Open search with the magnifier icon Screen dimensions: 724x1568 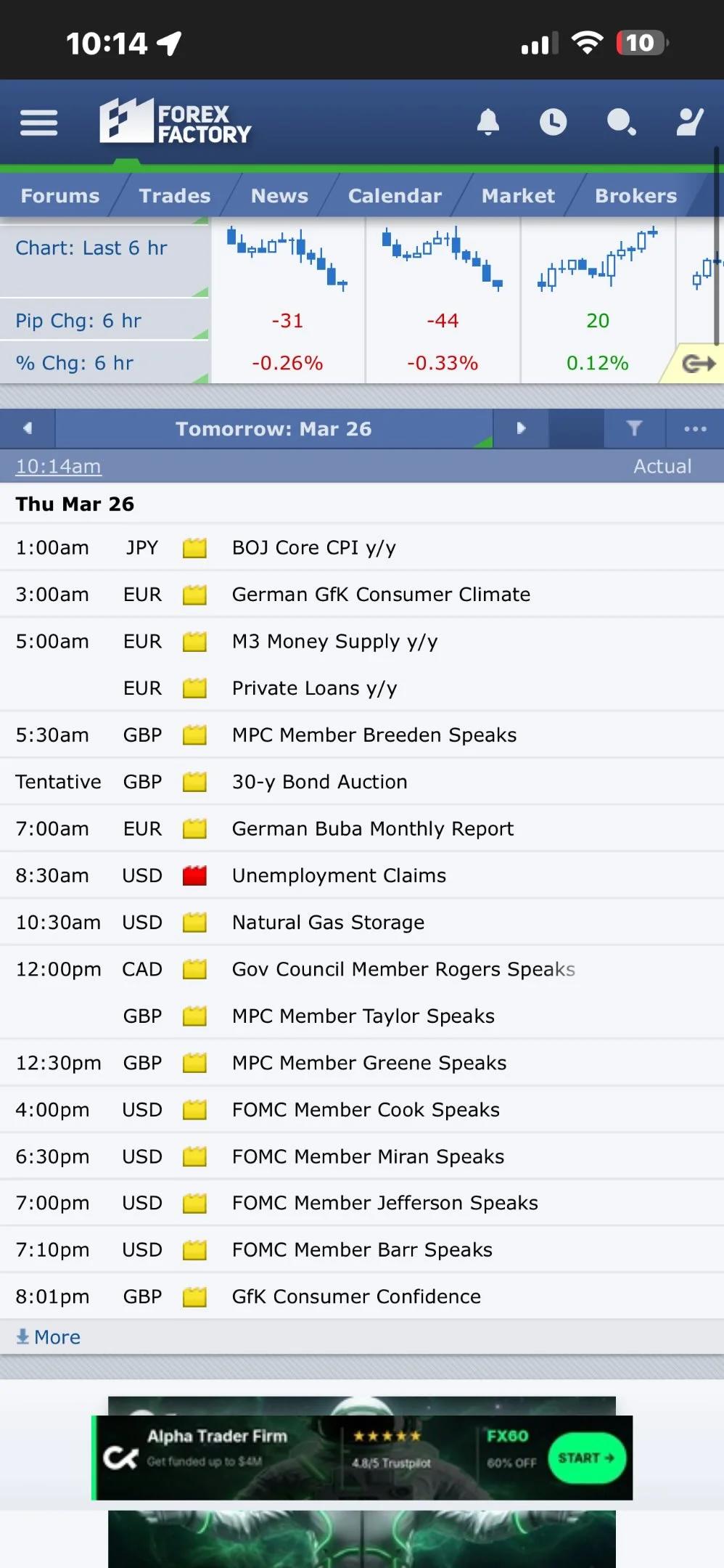point(621,122)
